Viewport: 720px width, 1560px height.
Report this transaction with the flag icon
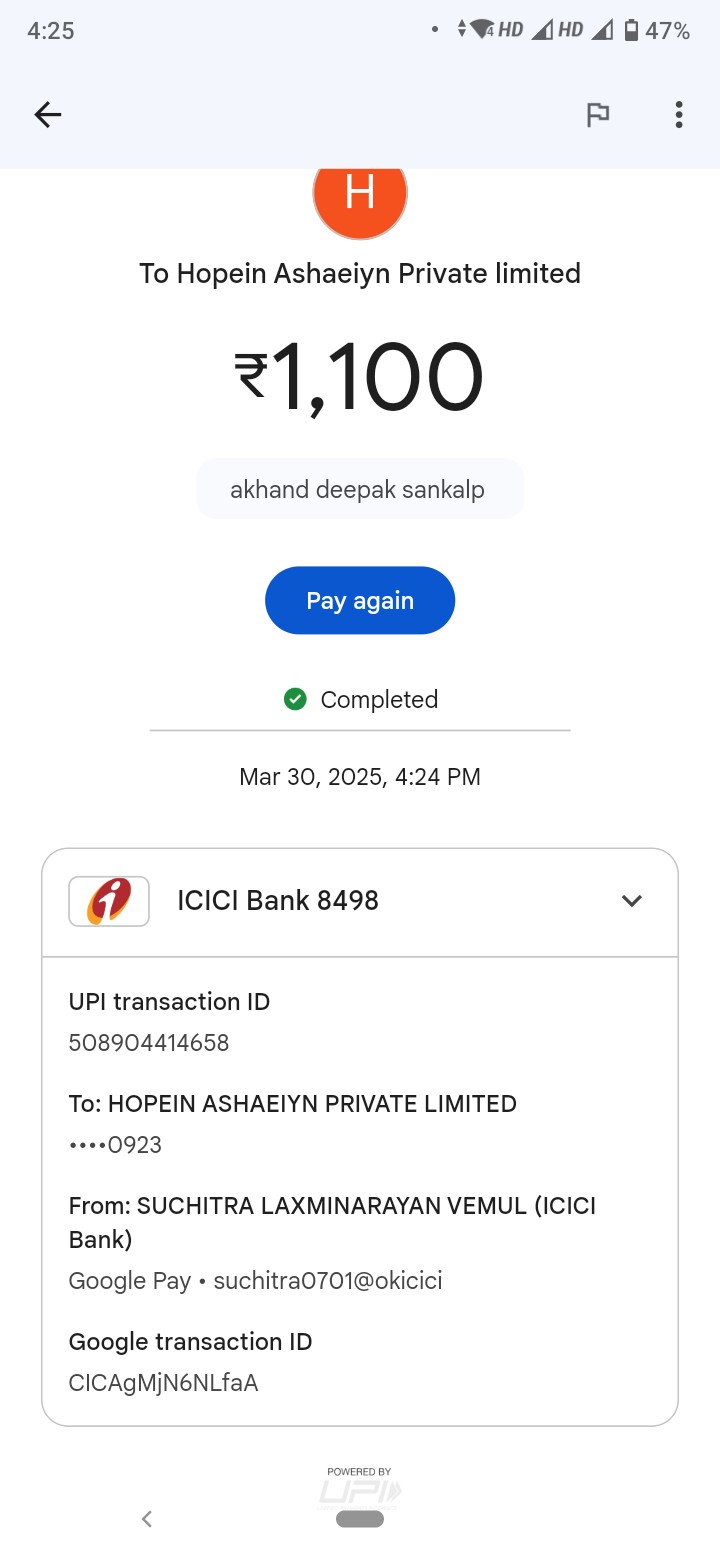pyautogui.click(x=598, y=115)
